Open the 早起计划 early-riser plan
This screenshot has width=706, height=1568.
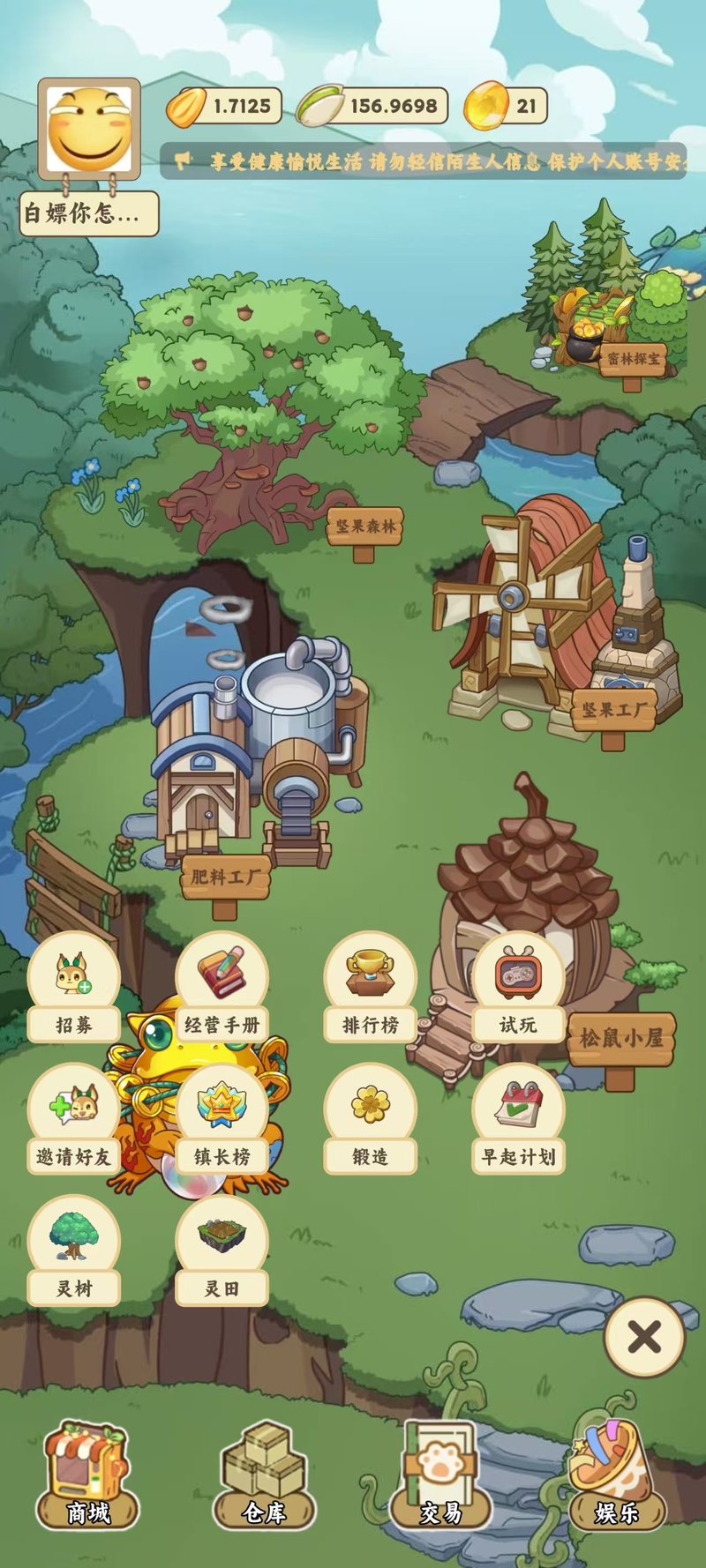pyautogui.click(x=518, y=1118)
